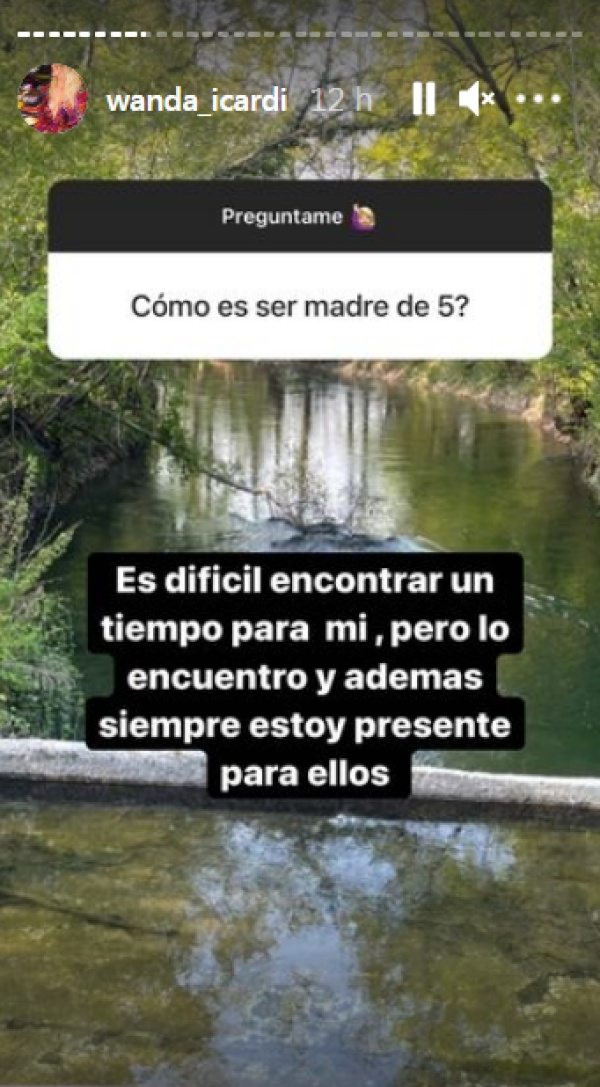Unmute the story sound
This screenshot has width=600, height=1087.
[x=476, y=99]
